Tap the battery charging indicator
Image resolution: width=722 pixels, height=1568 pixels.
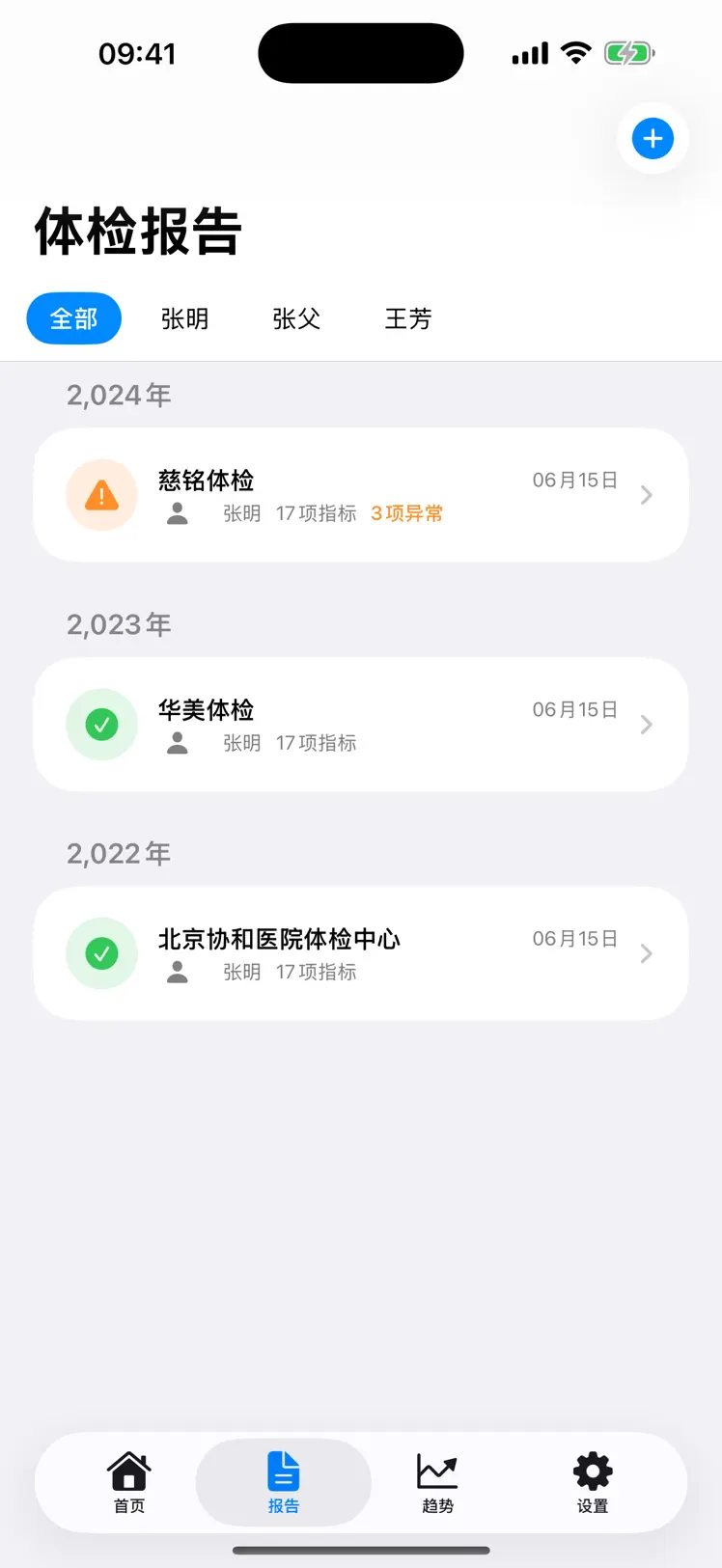tap(628, 53)
